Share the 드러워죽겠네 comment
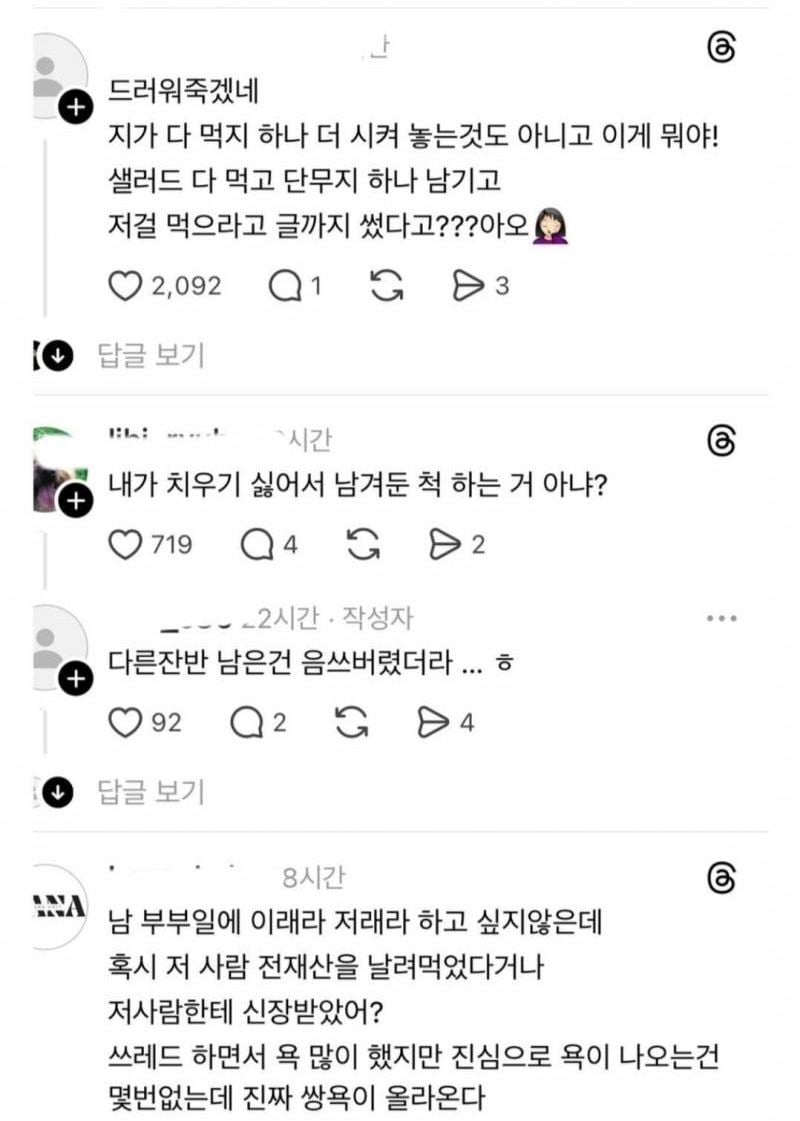800x1121 pixels. (466, 286)
